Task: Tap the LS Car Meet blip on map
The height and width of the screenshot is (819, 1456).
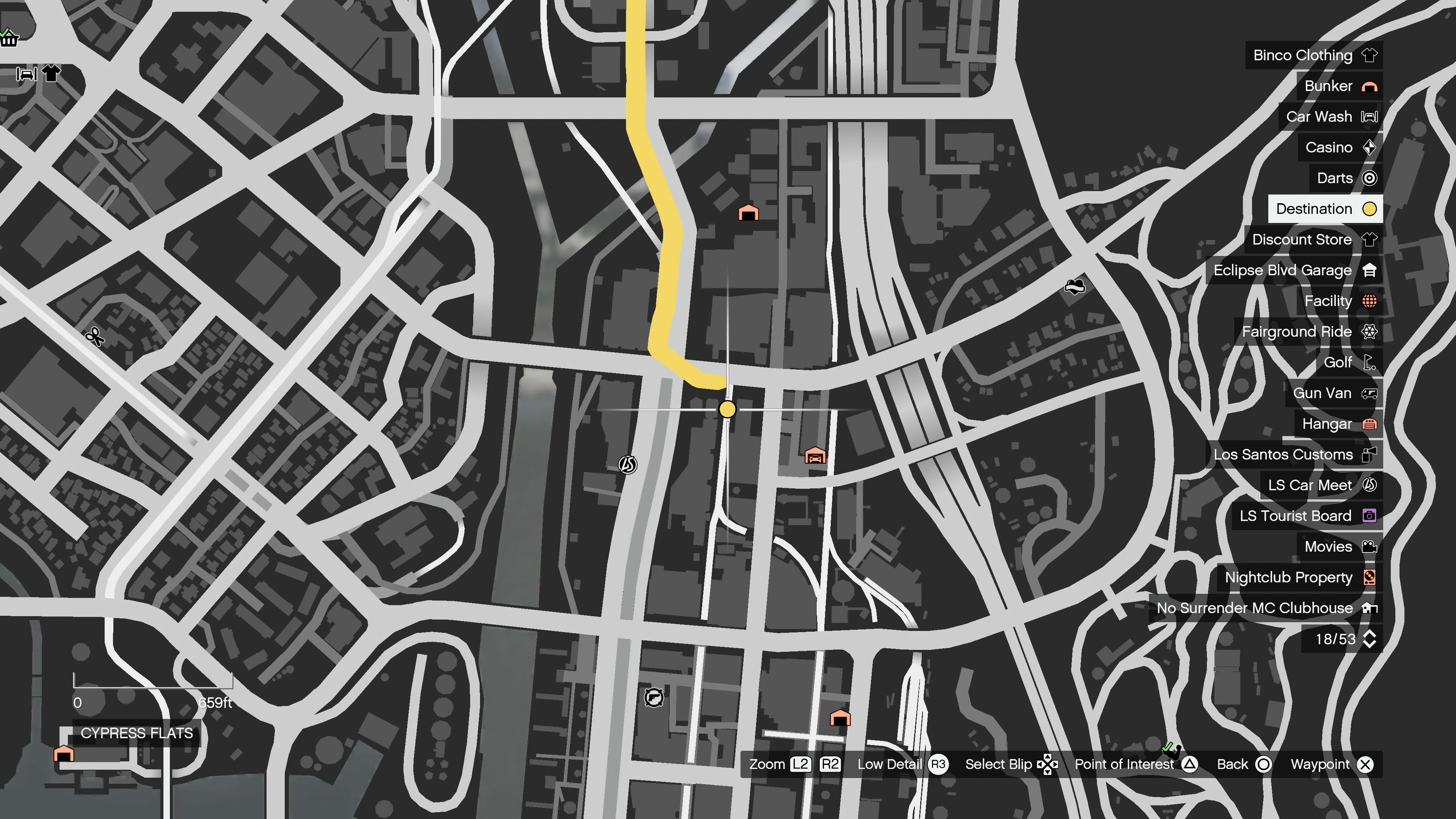Action: pos(628,464)
